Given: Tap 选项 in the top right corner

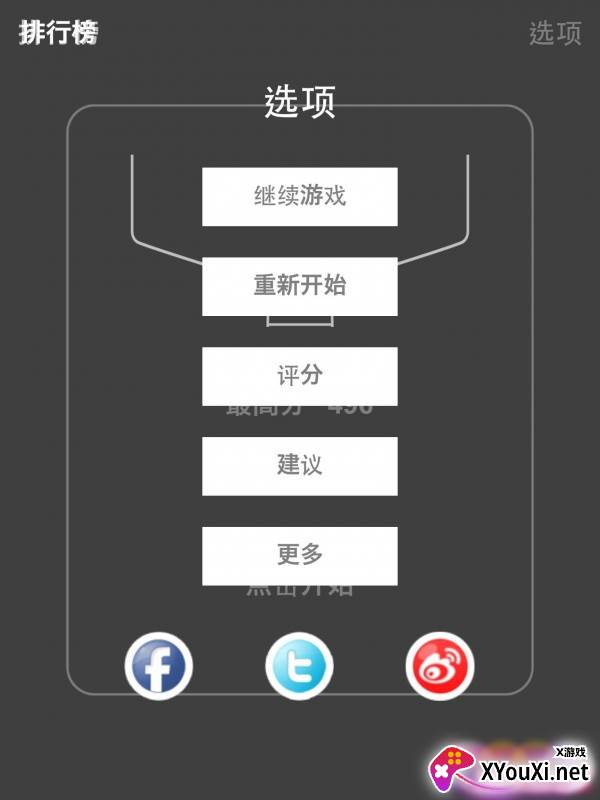Looking at the screenshot, I should point(555,32).
